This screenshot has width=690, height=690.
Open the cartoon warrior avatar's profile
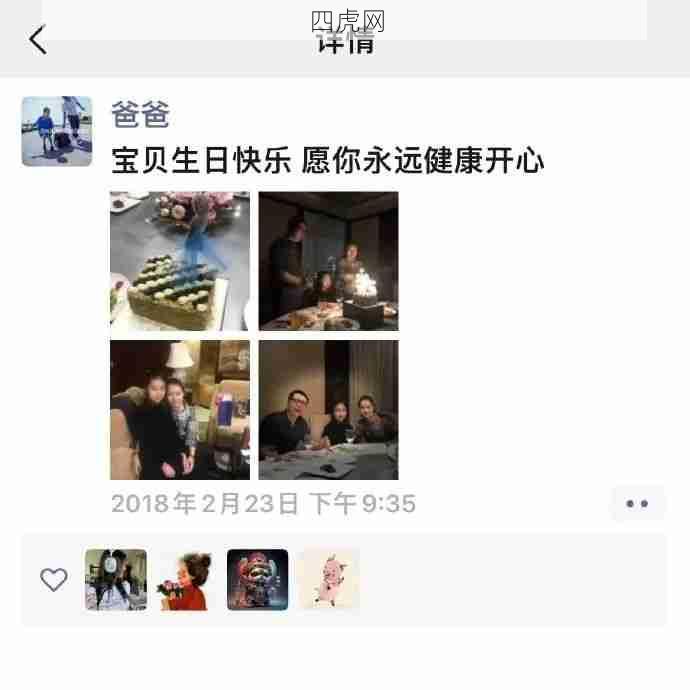point(258,580)
